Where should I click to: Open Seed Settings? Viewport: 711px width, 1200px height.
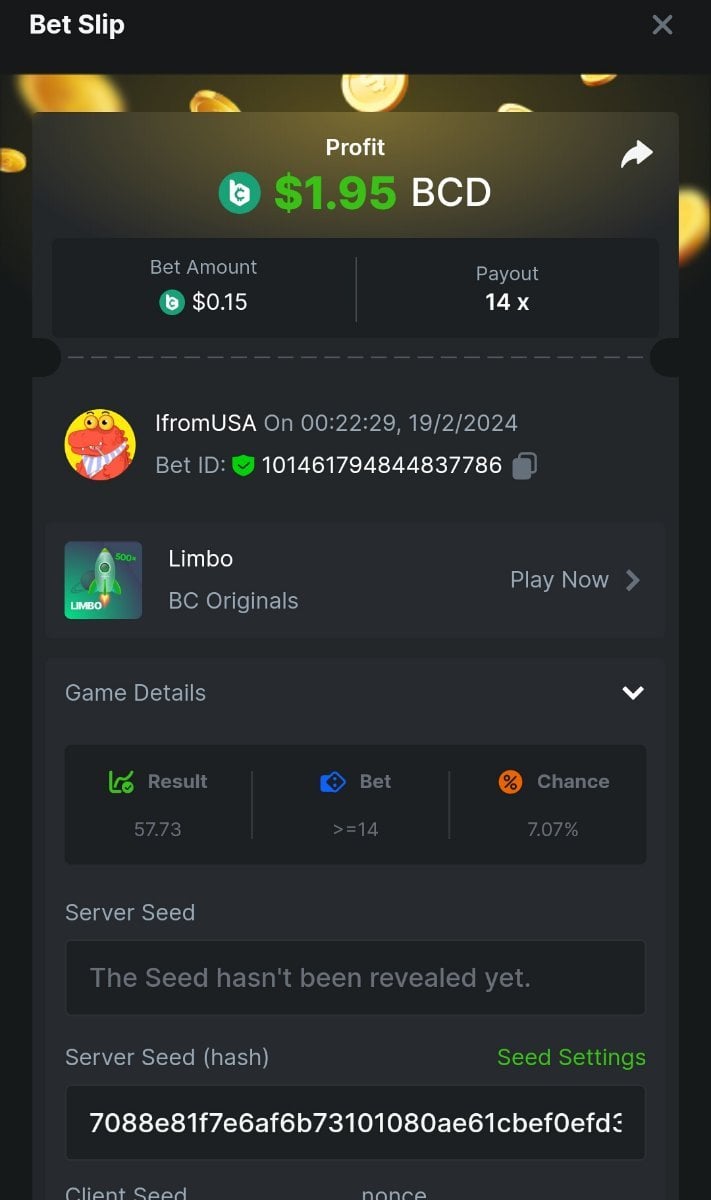tap(571, 1057)
